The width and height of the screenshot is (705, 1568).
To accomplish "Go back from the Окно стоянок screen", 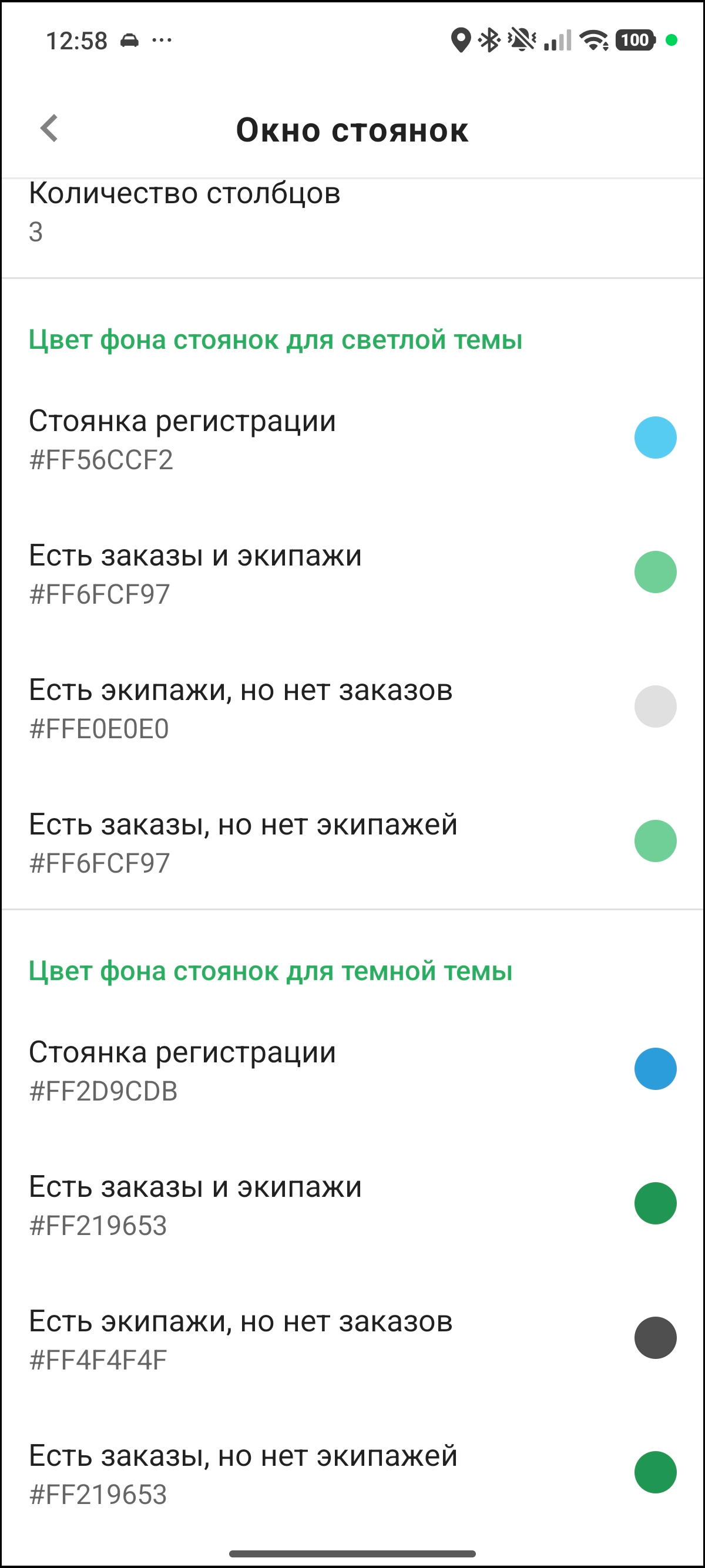I will point(49,129).
